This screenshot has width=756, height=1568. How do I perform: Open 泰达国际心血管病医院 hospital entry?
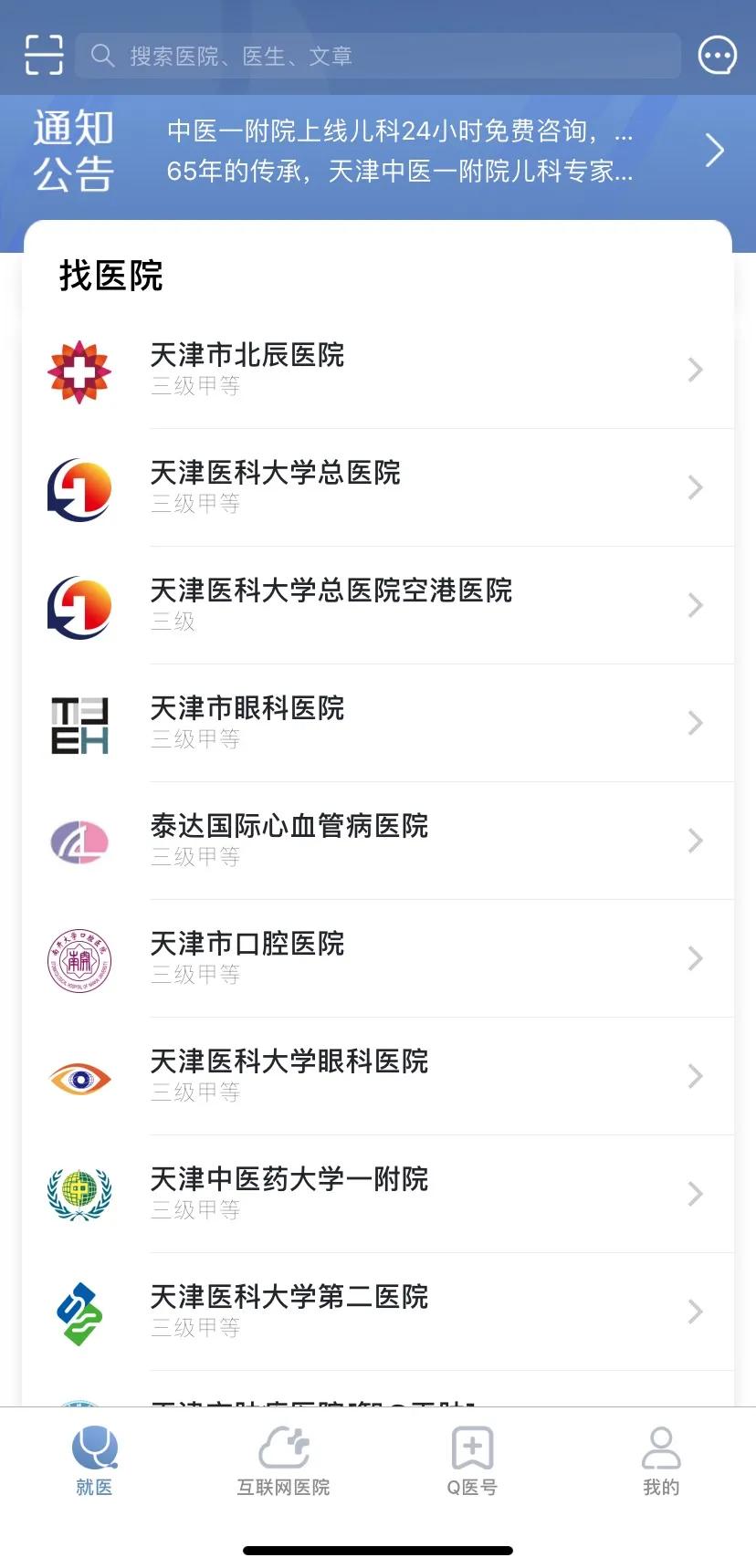[365, 841]
